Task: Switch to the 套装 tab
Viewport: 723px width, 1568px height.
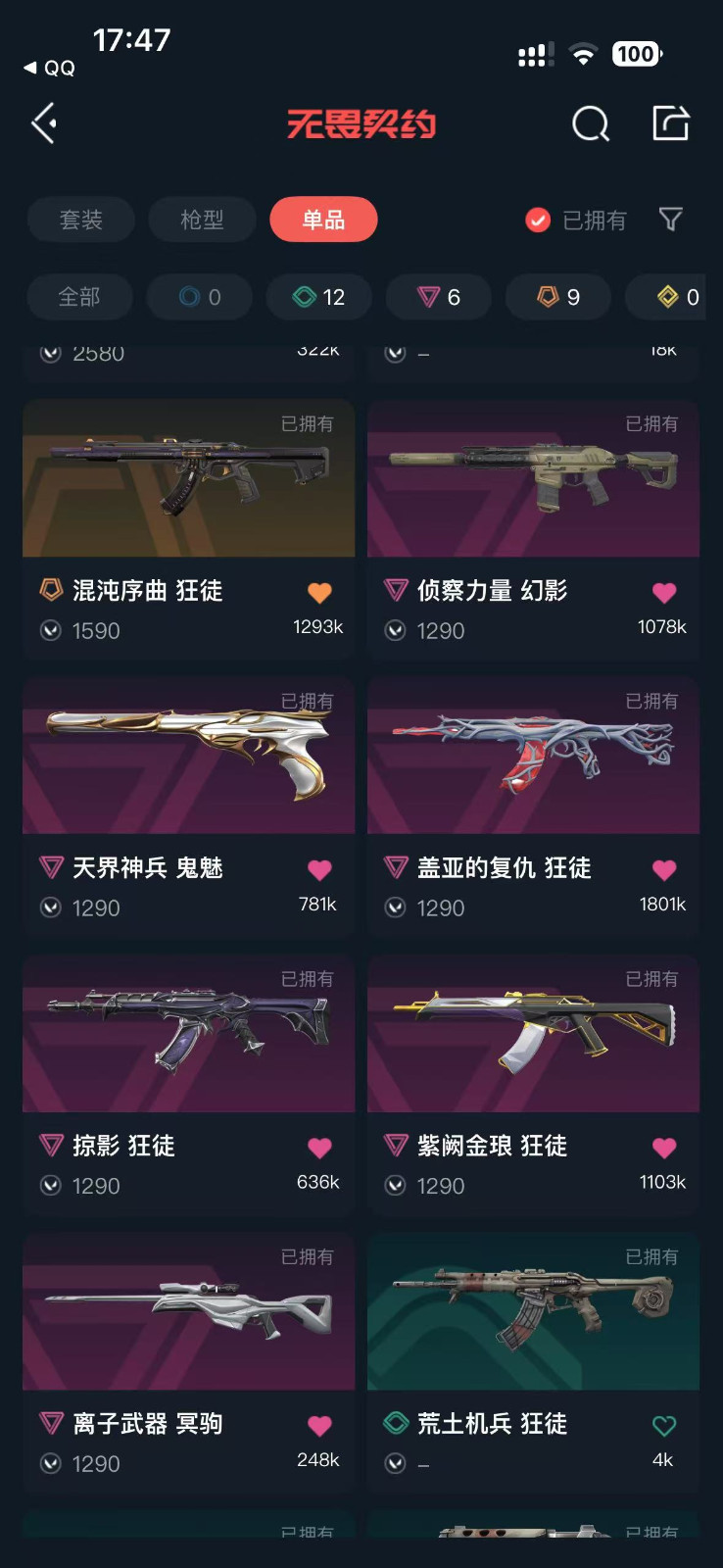Action: coord(81,220)
